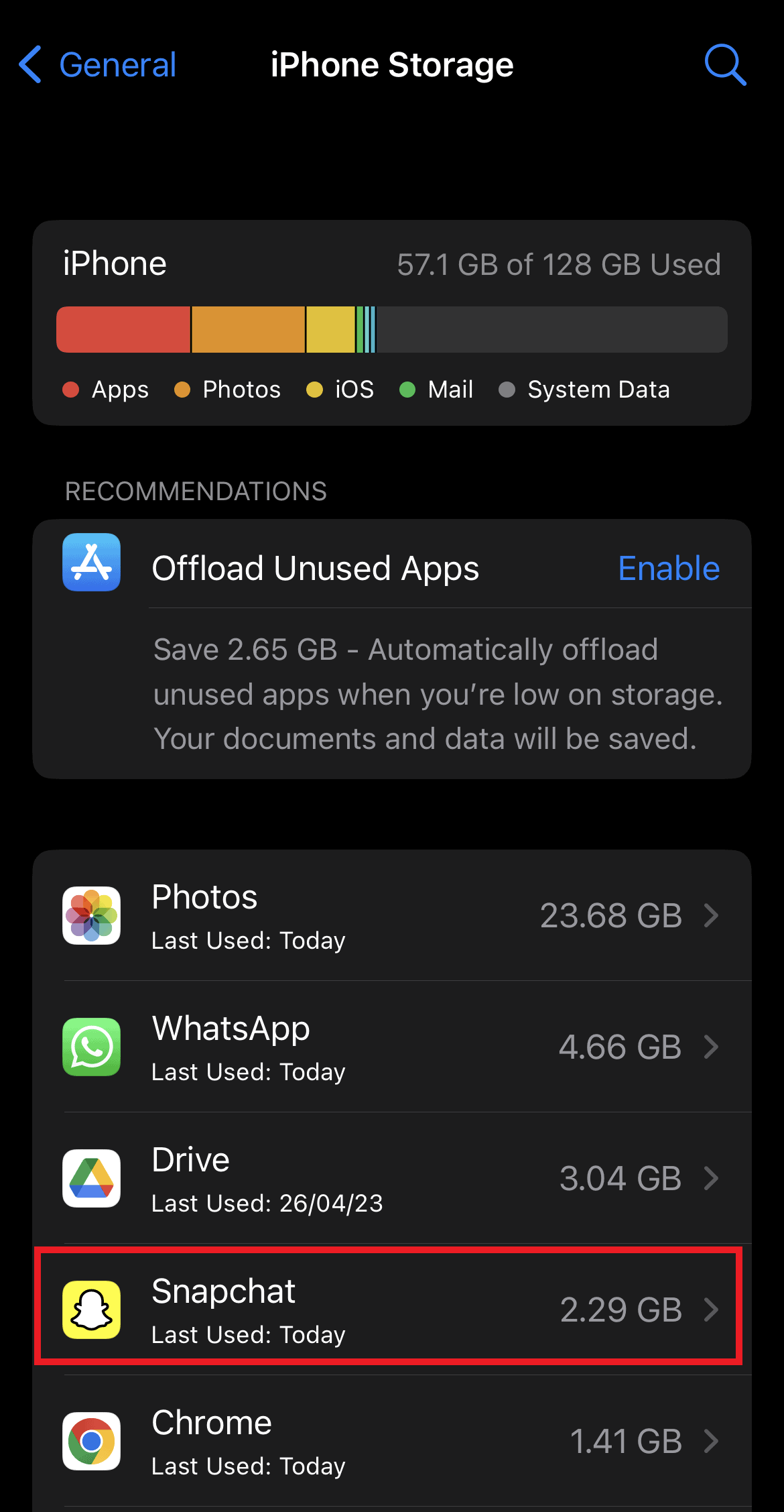Enable automatic offloading of unused apps
Screen dimensions: 784x1512
pos(669,568)
